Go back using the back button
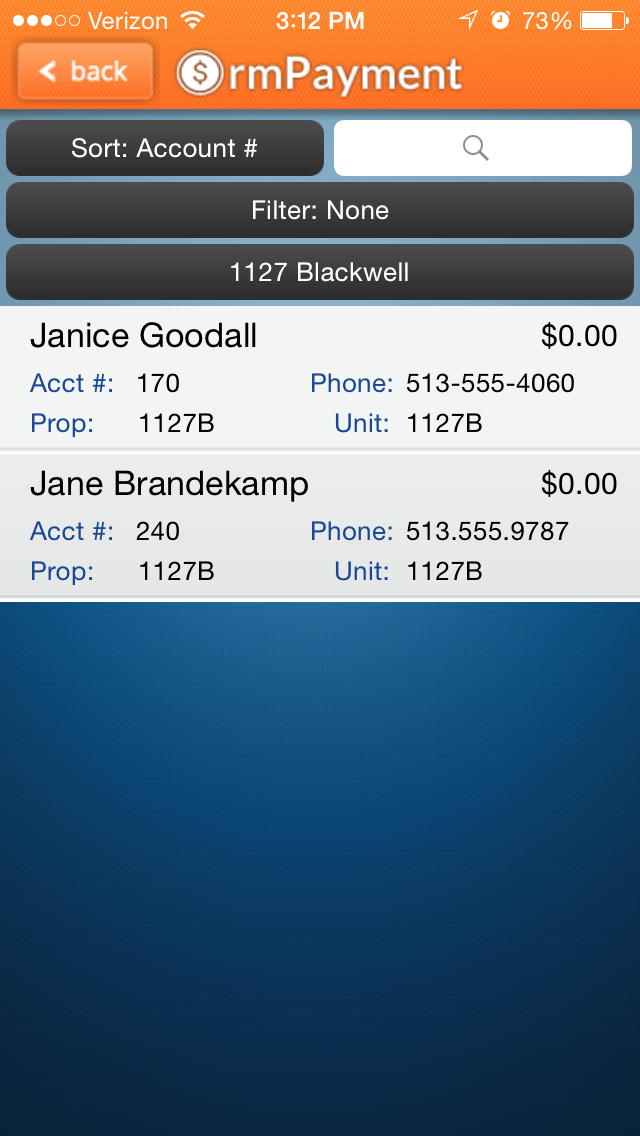Screen dimensions: 640x1136 pos(85,71)
